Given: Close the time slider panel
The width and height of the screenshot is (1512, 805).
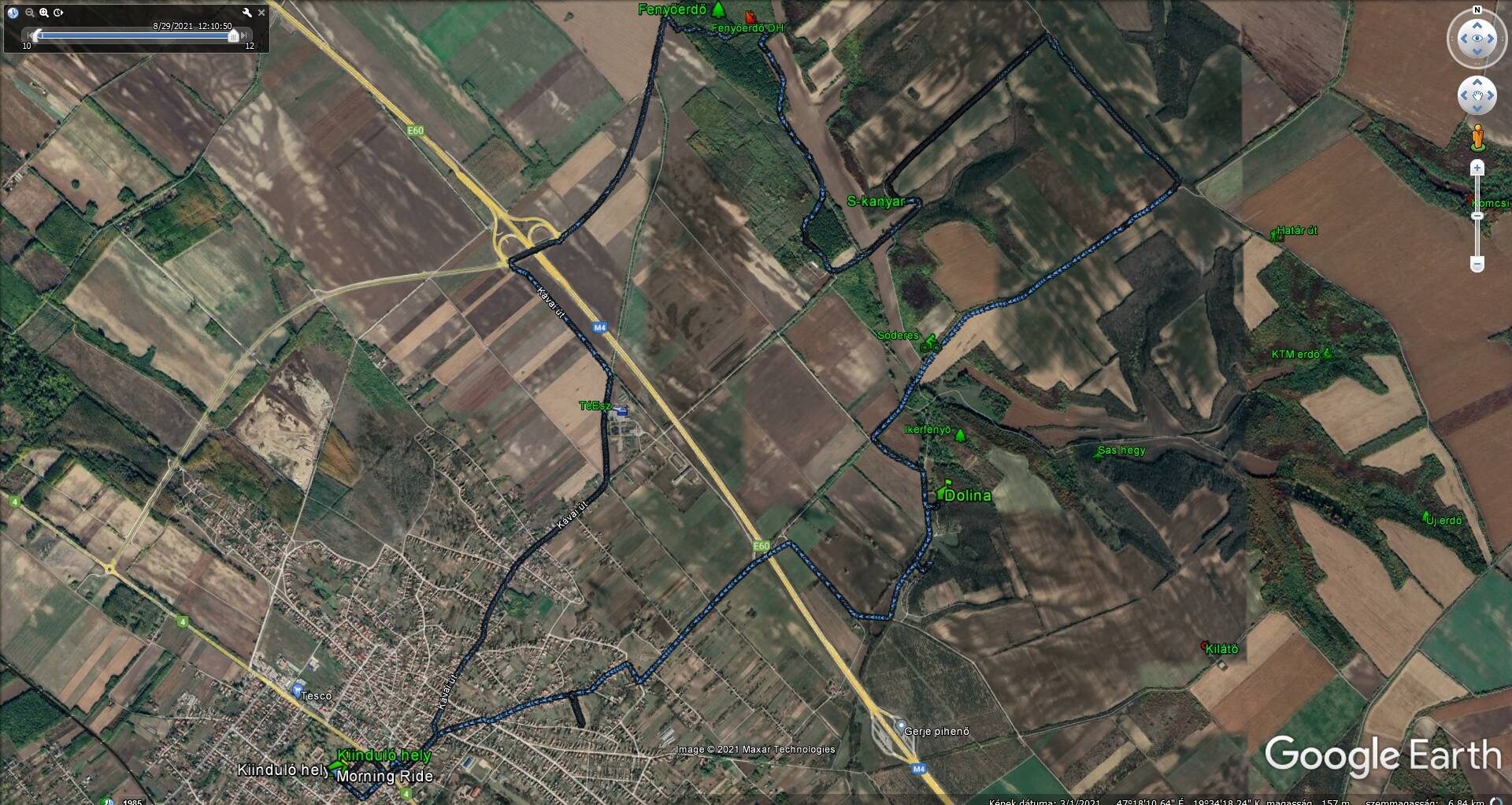Looking at the screenshot, I should [x=261, y=13].
